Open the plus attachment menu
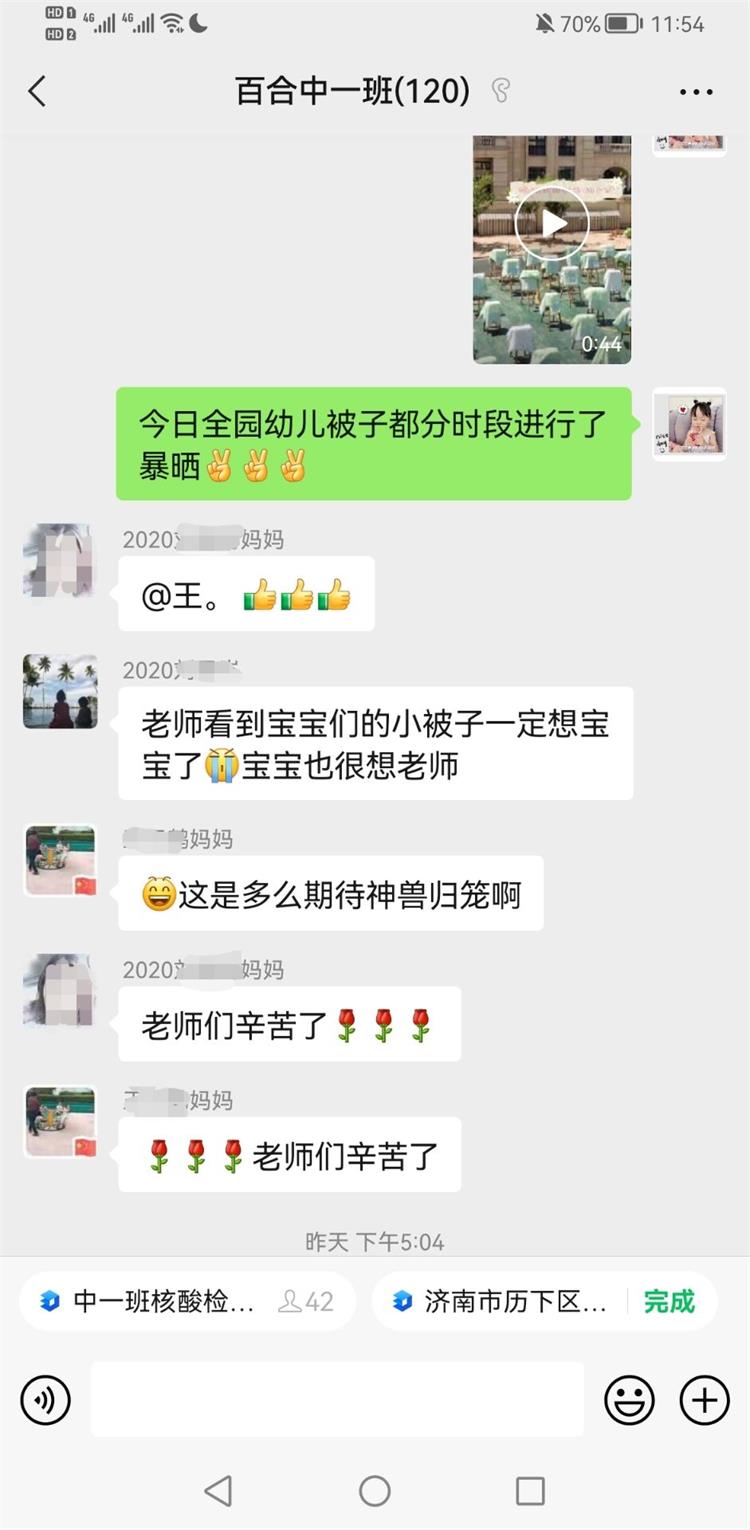 705,1400
